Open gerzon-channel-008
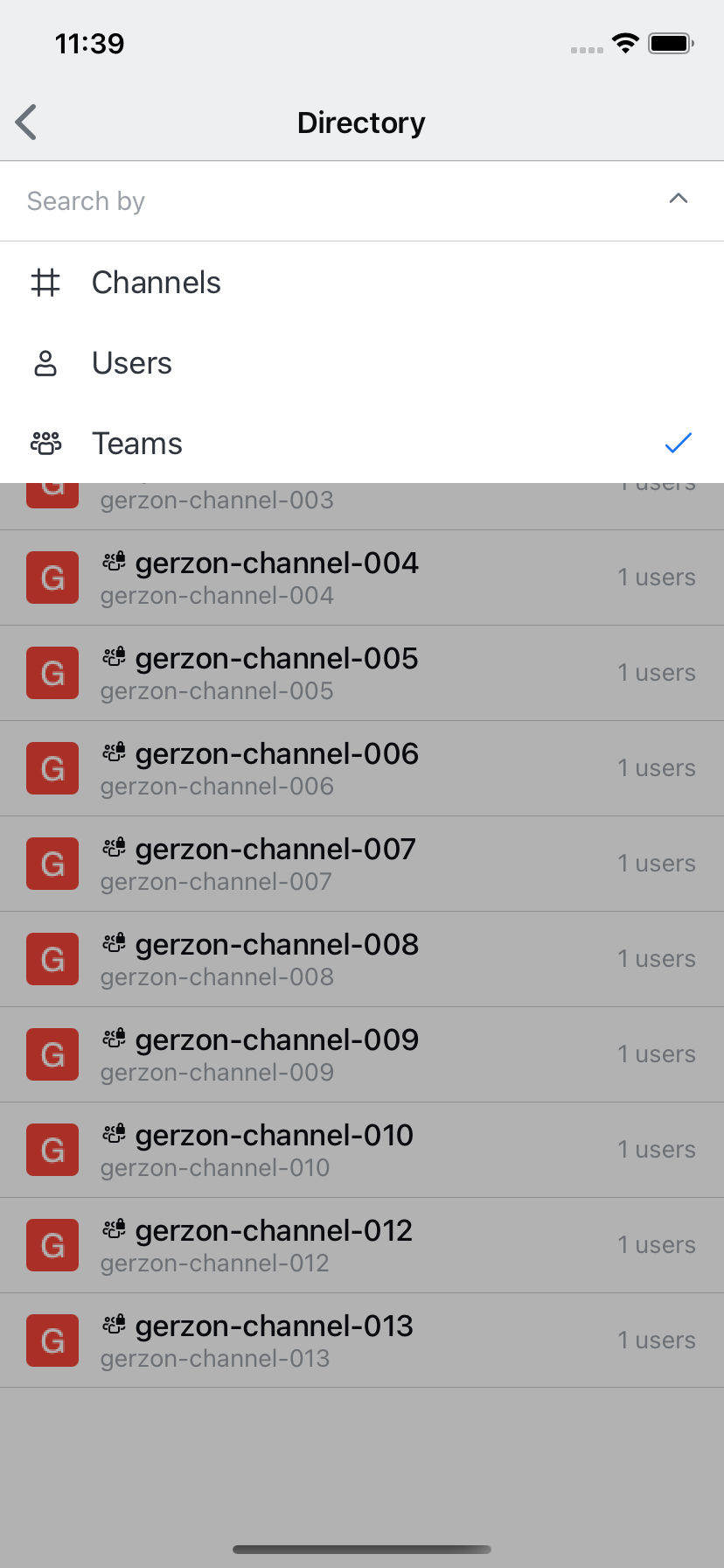 click(x=276, y=959)
